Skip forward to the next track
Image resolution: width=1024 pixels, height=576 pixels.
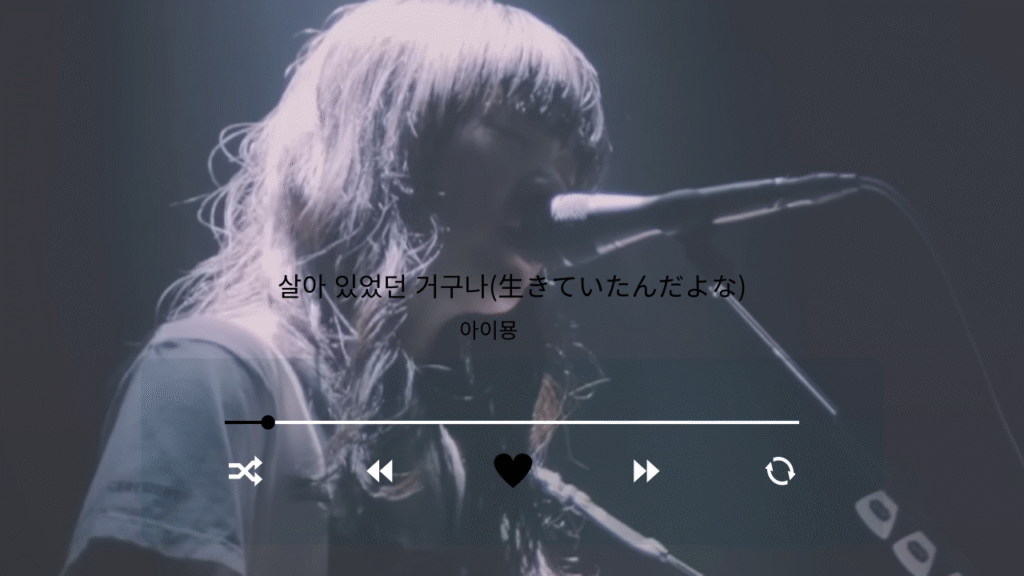(x=646, y=471)
